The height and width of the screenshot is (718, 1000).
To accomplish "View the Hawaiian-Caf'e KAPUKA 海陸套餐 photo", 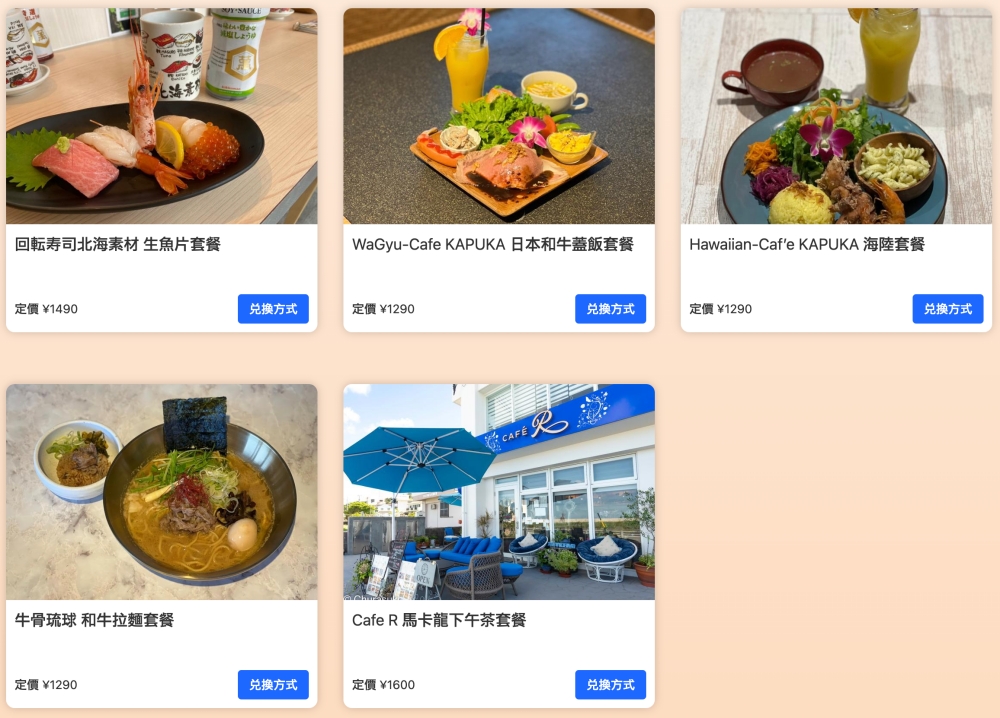I will [x=836, y=116].
